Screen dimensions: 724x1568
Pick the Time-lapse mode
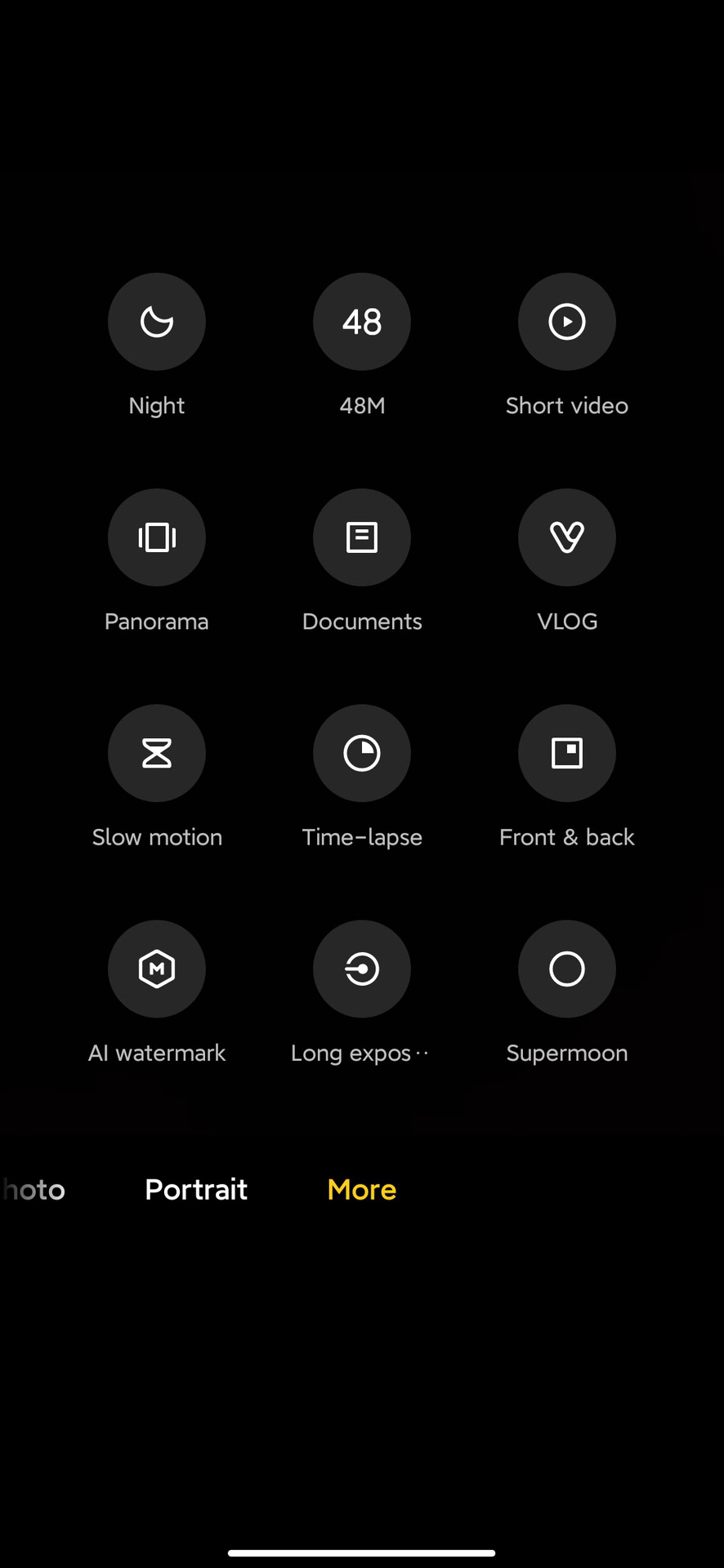click(362, 753)
